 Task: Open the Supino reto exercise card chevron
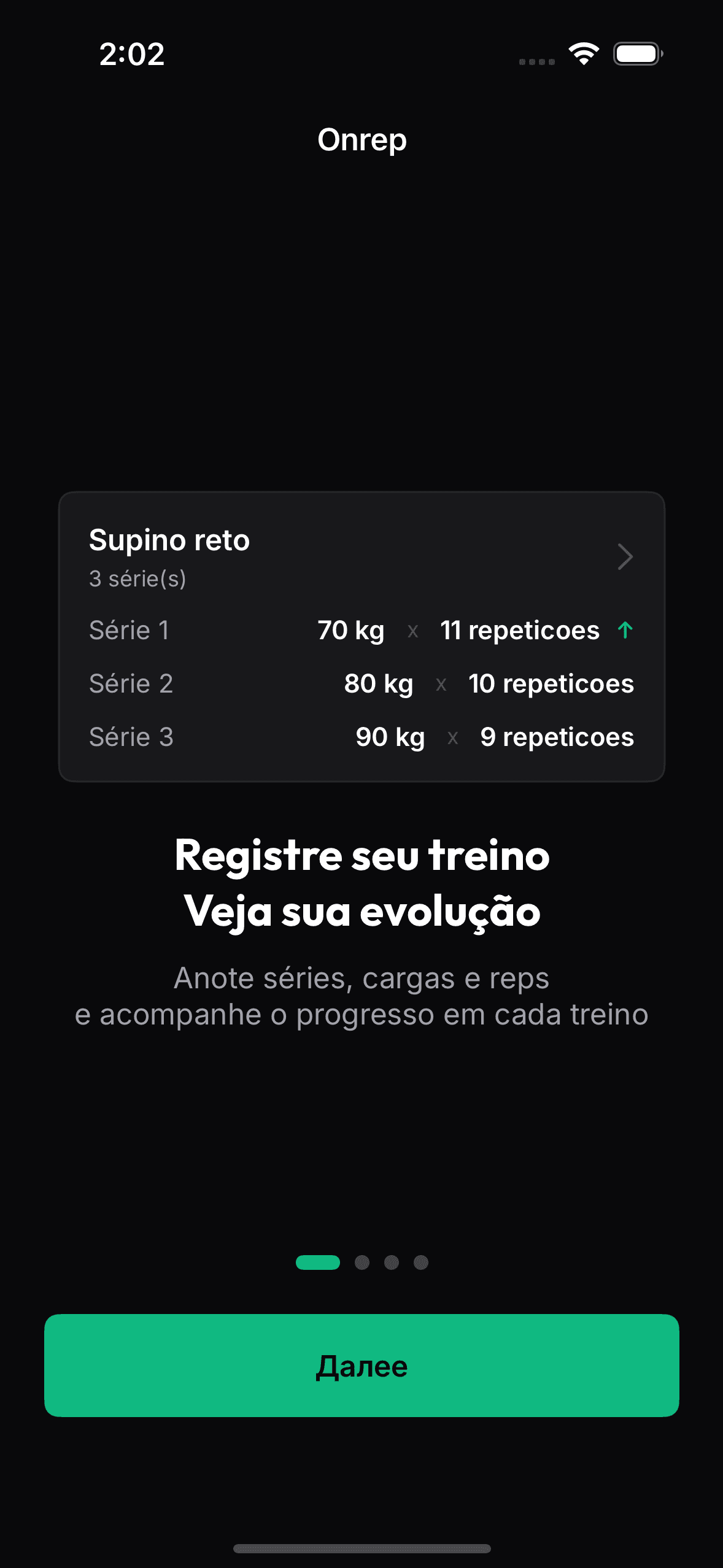(x=625, y=557)
